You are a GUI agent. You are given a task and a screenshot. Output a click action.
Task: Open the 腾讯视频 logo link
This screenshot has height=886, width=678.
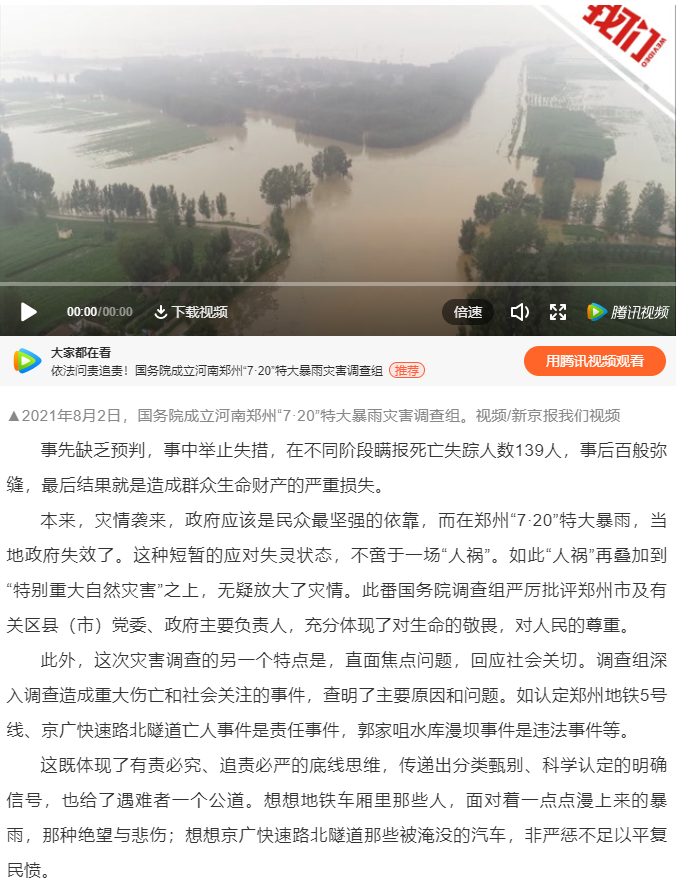pyautogui.click(x=627, y=312)
